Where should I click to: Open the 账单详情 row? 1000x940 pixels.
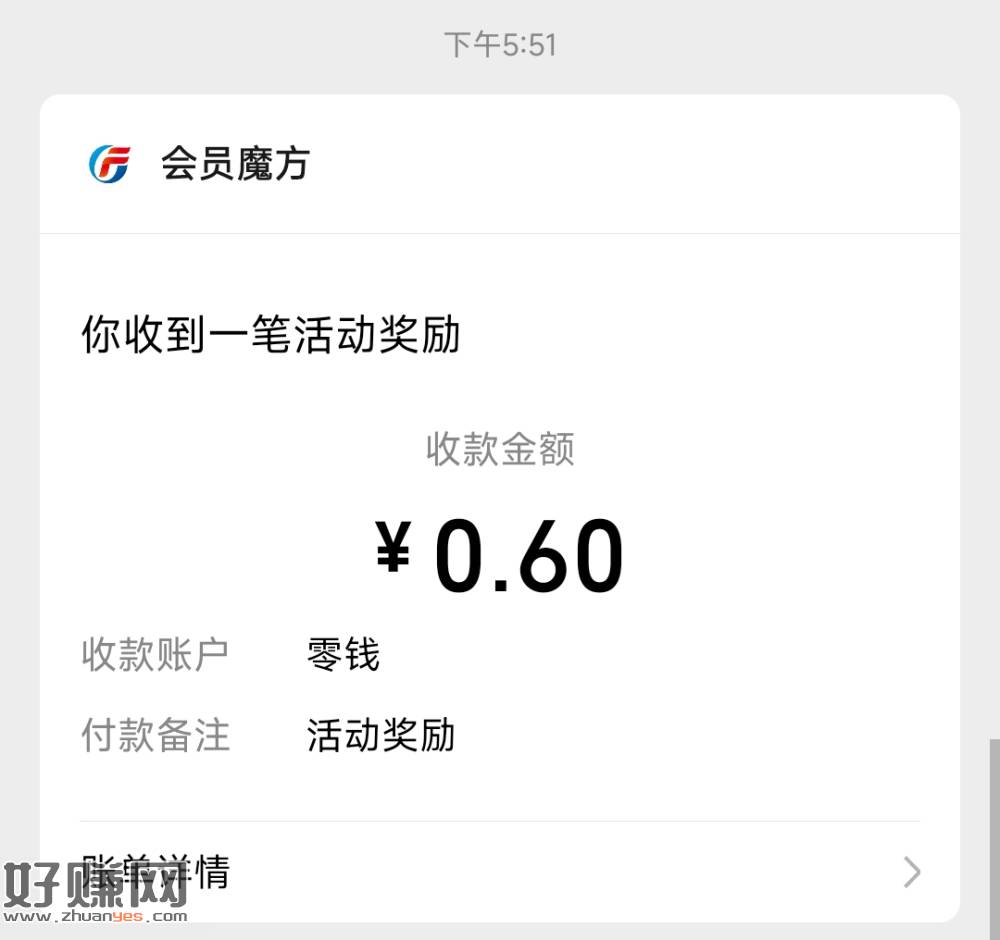500,872
